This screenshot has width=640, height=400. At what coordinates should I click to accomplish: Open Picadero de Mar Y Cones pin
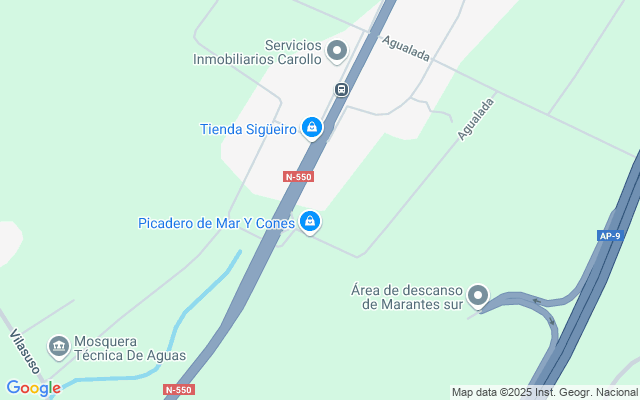(310, 221)
